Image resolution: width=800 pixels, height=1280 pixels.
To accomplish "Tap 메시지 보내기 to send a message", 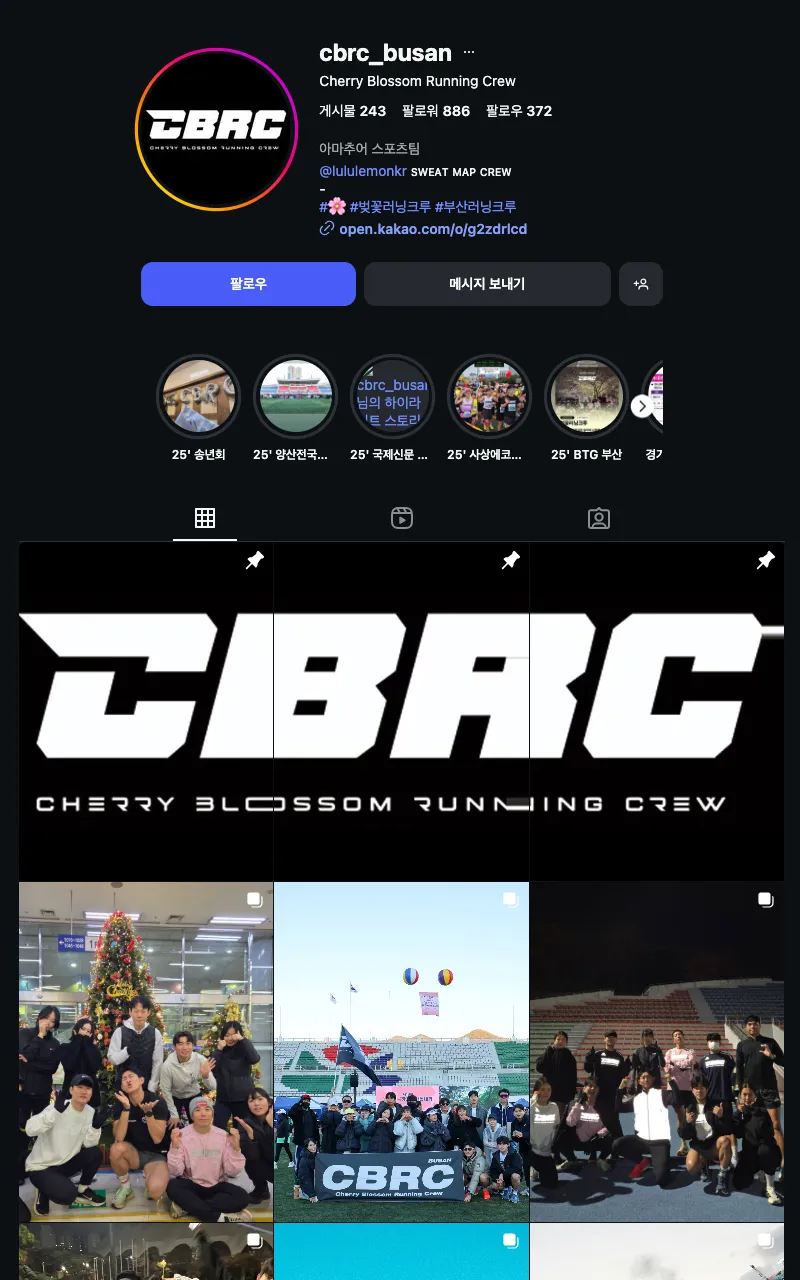I will 487,284.
